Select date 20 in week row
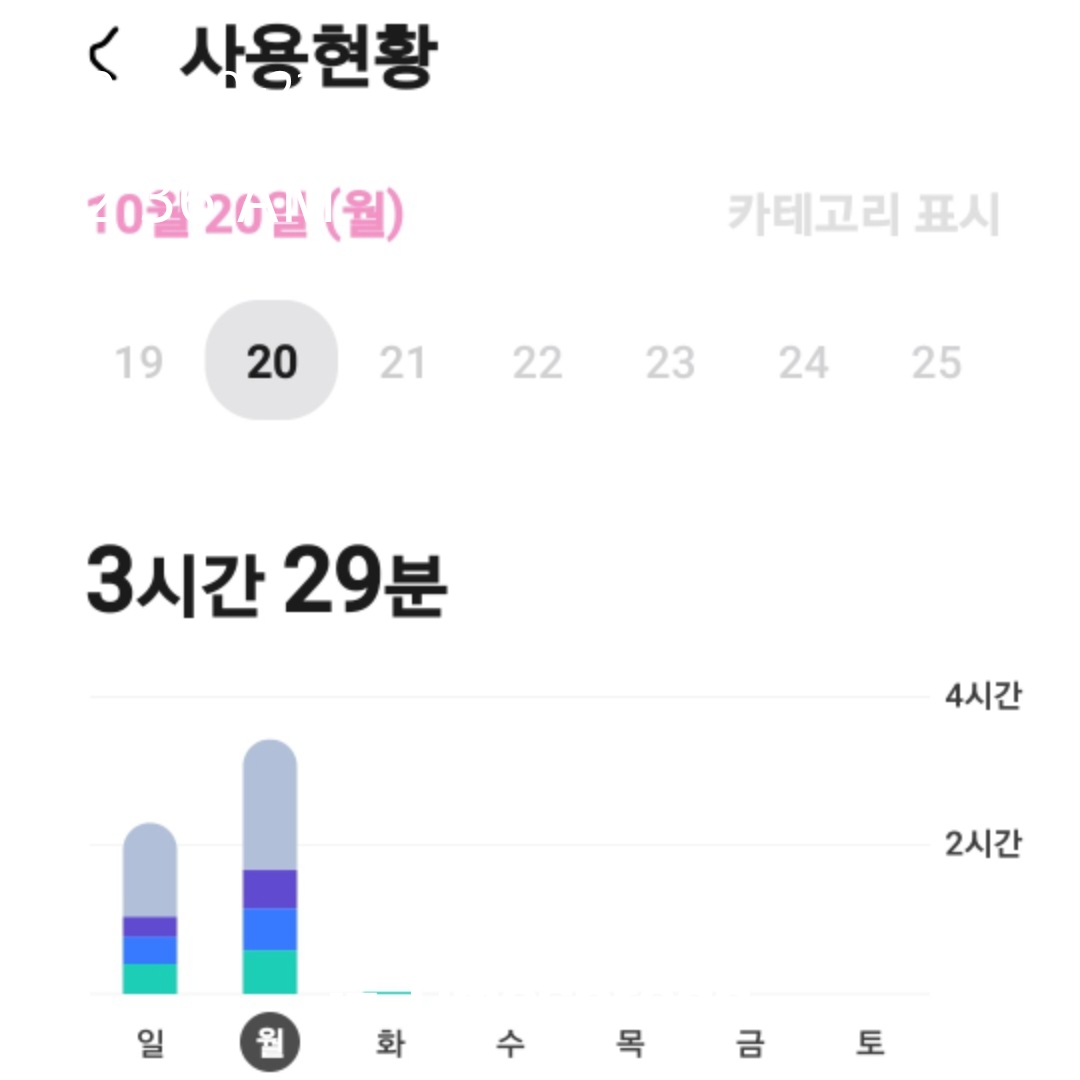 tap(271, 361)
